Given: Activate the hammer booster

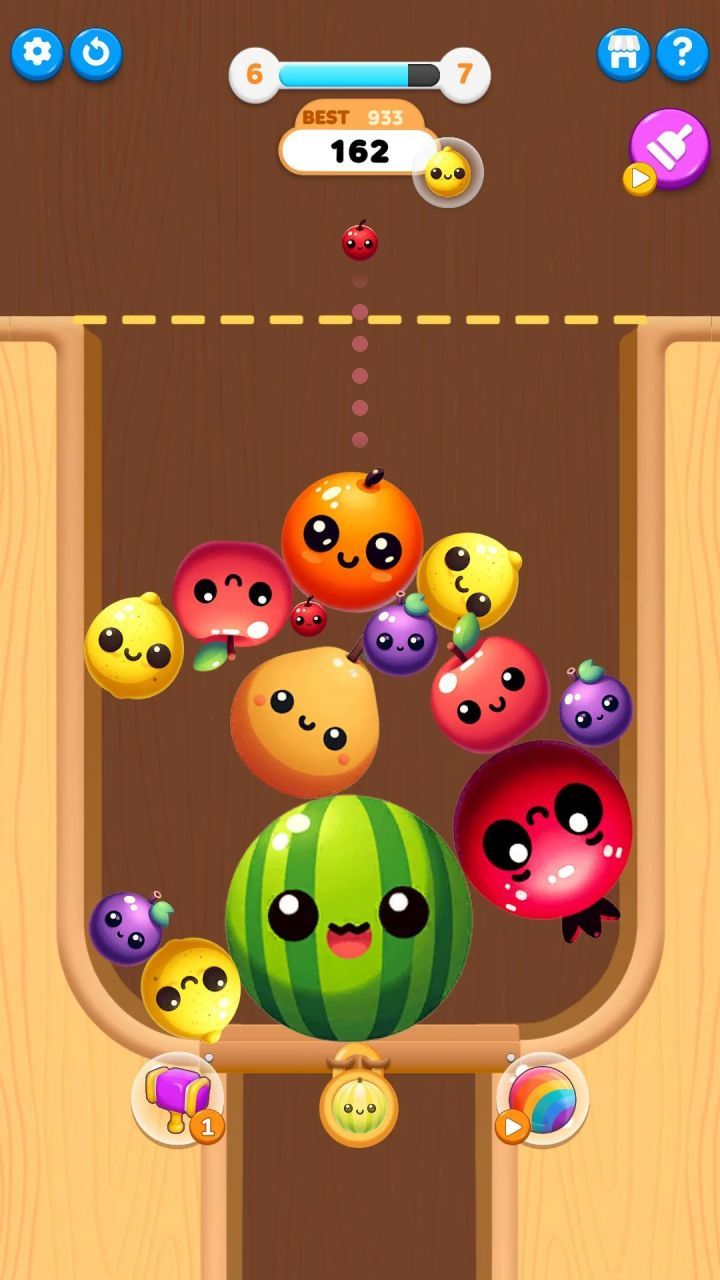Looking at the screenshot, I should pyautogui.click(x=178, y=1098).
